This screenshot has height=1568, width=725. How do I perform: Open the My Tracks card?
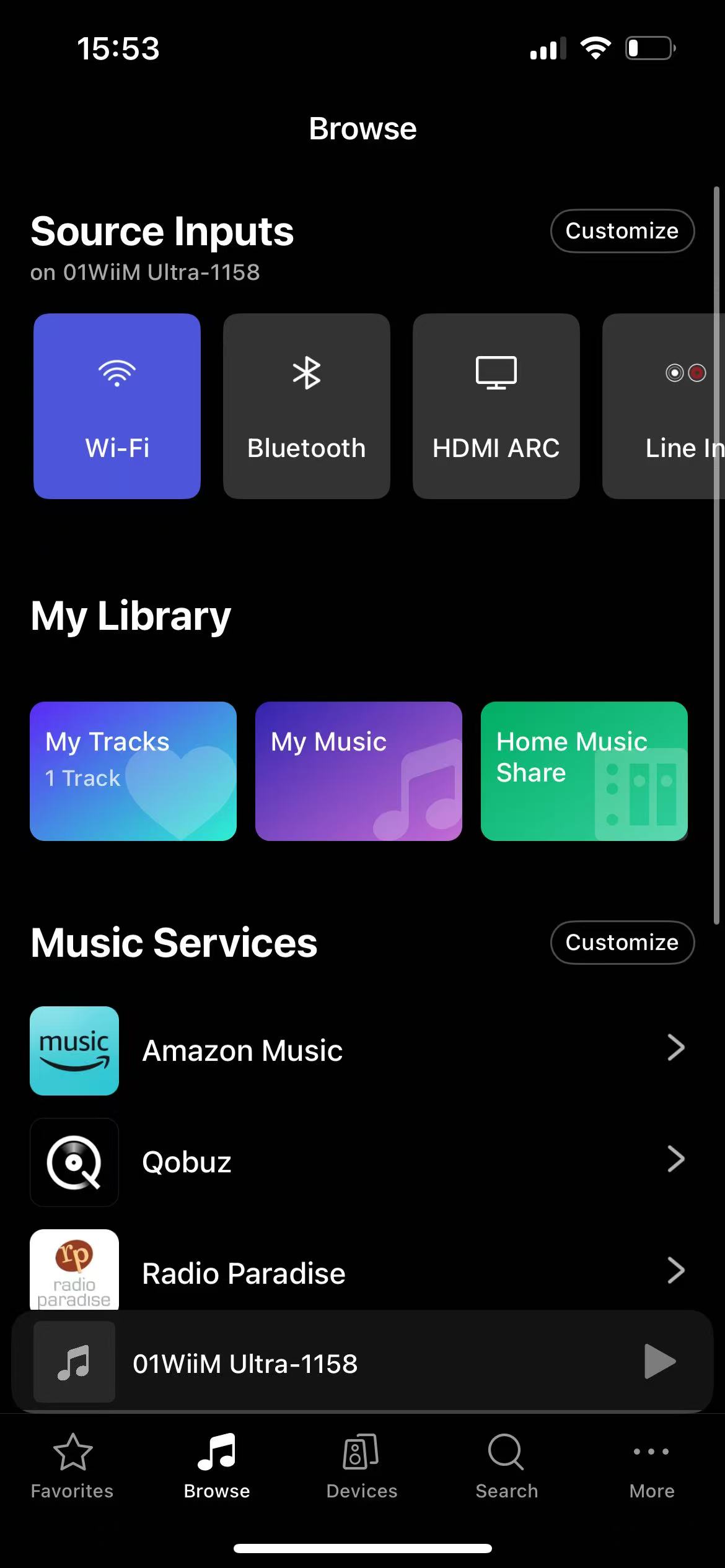tap(133, 771)
